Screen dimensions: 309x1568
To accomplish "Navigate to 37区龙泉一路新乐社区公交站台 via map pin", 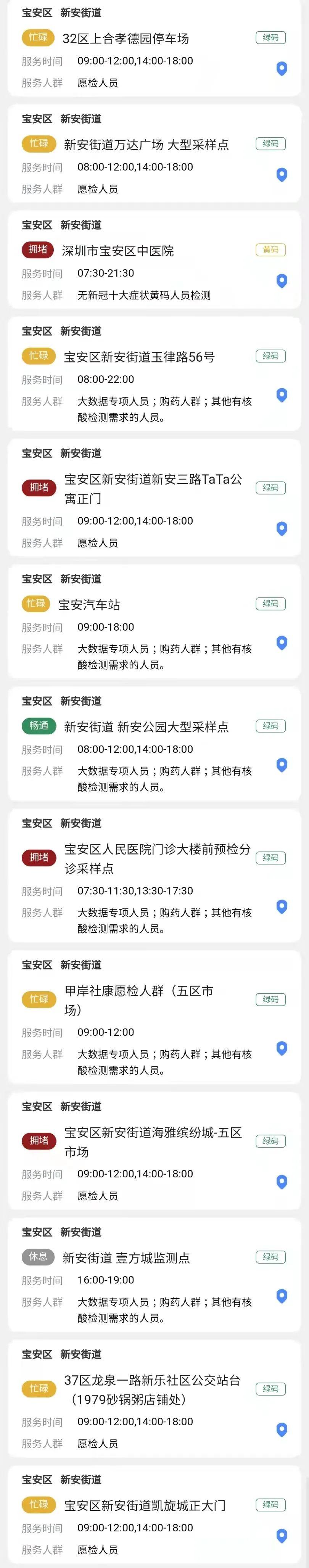I will coord(282,1430).
